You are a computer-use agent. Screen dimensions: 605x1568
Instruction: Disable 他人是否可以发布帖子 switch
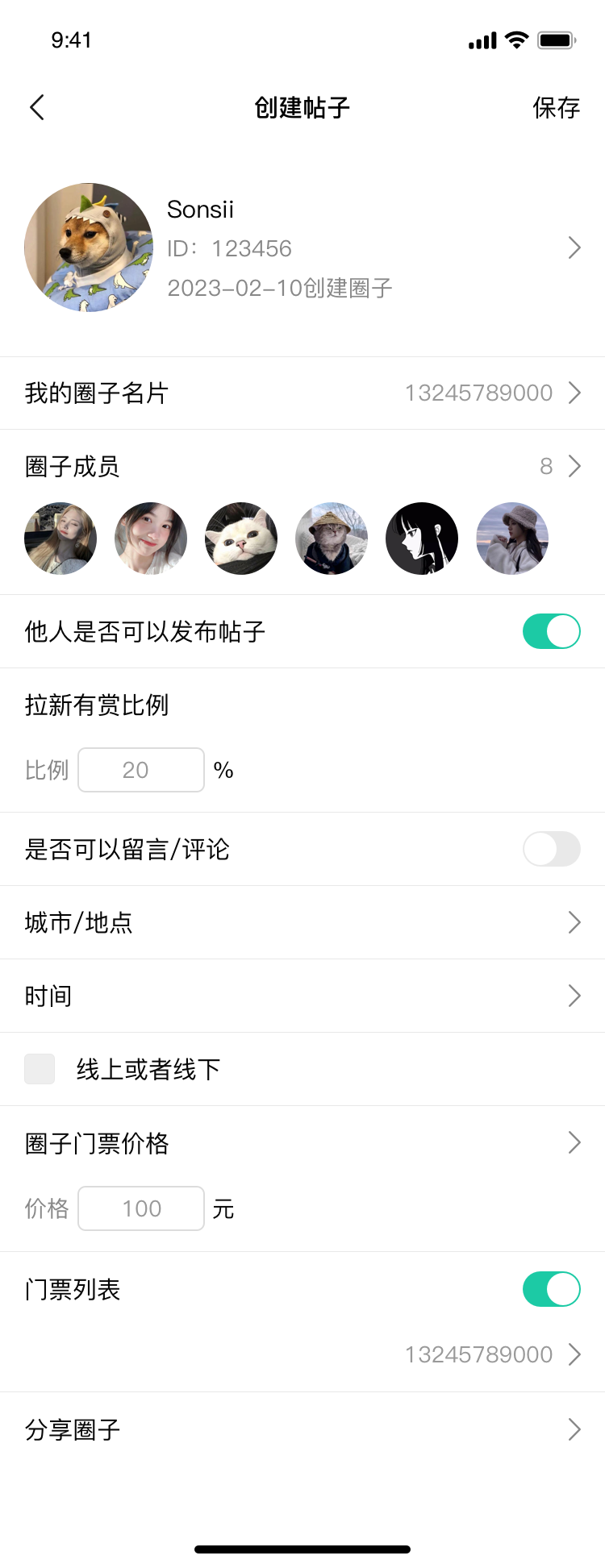point(551,631)
